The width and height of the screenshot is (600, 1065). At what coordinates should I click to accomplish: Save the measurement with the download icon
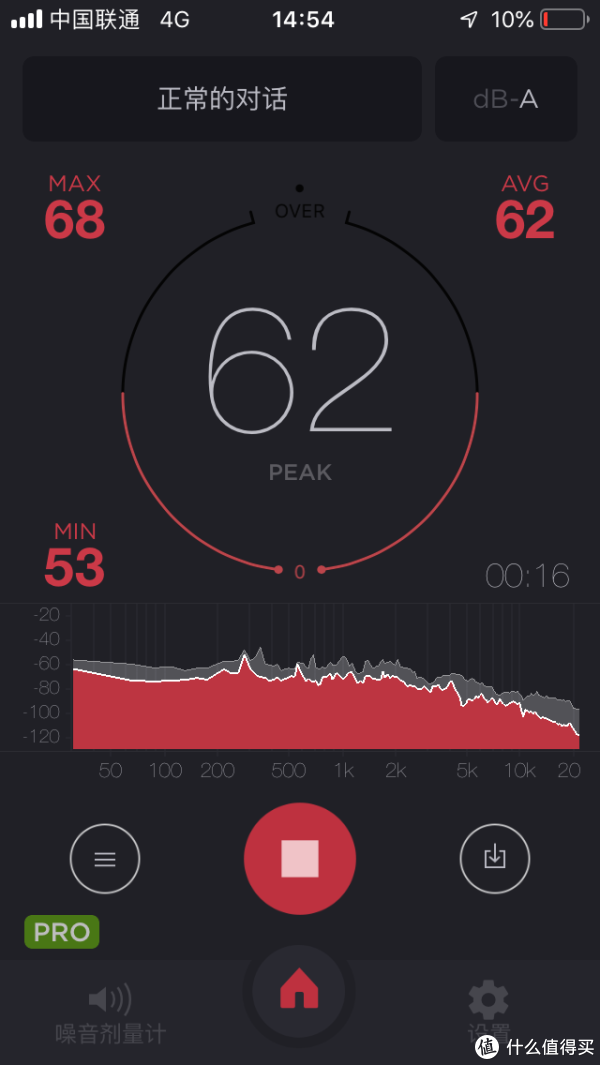pyautogui.click(x=495, y=859)
